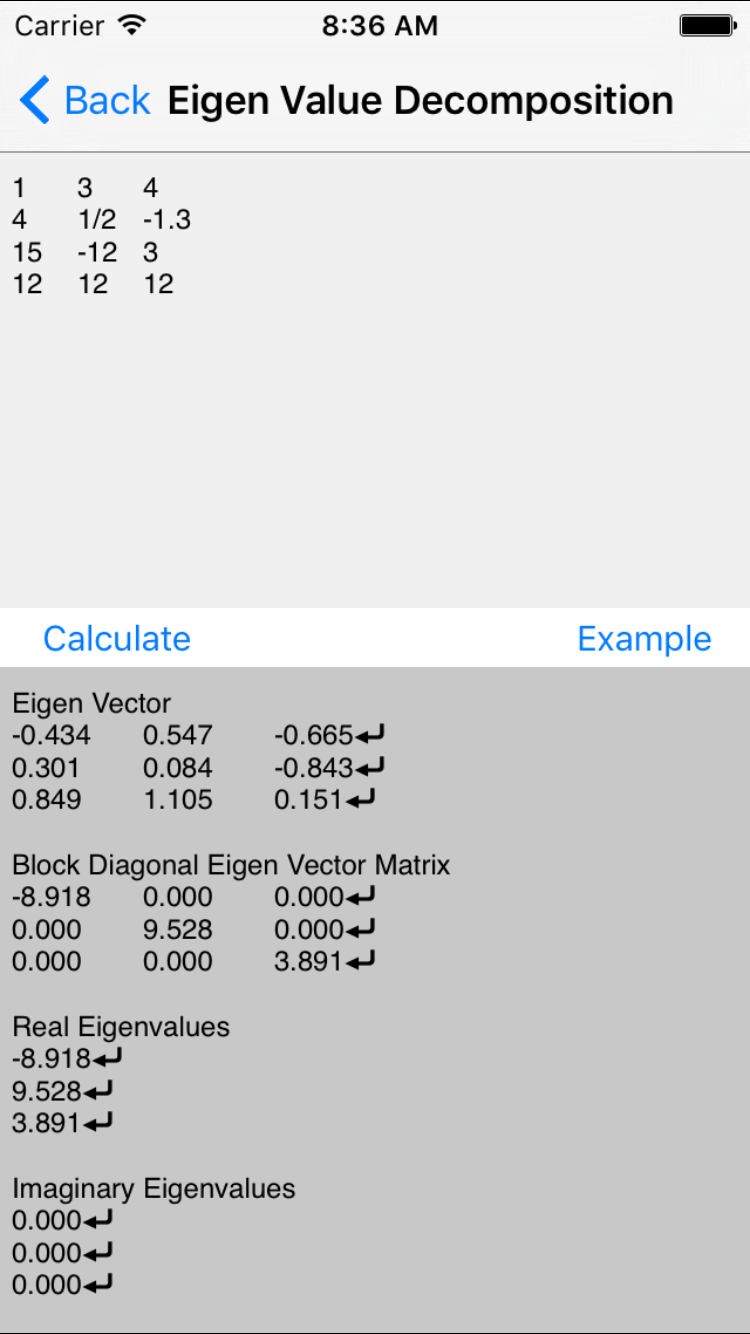This screenshot has width=750, height=1334.
Task: Tap Calculate to compute the decomposition
Action: 117,638
